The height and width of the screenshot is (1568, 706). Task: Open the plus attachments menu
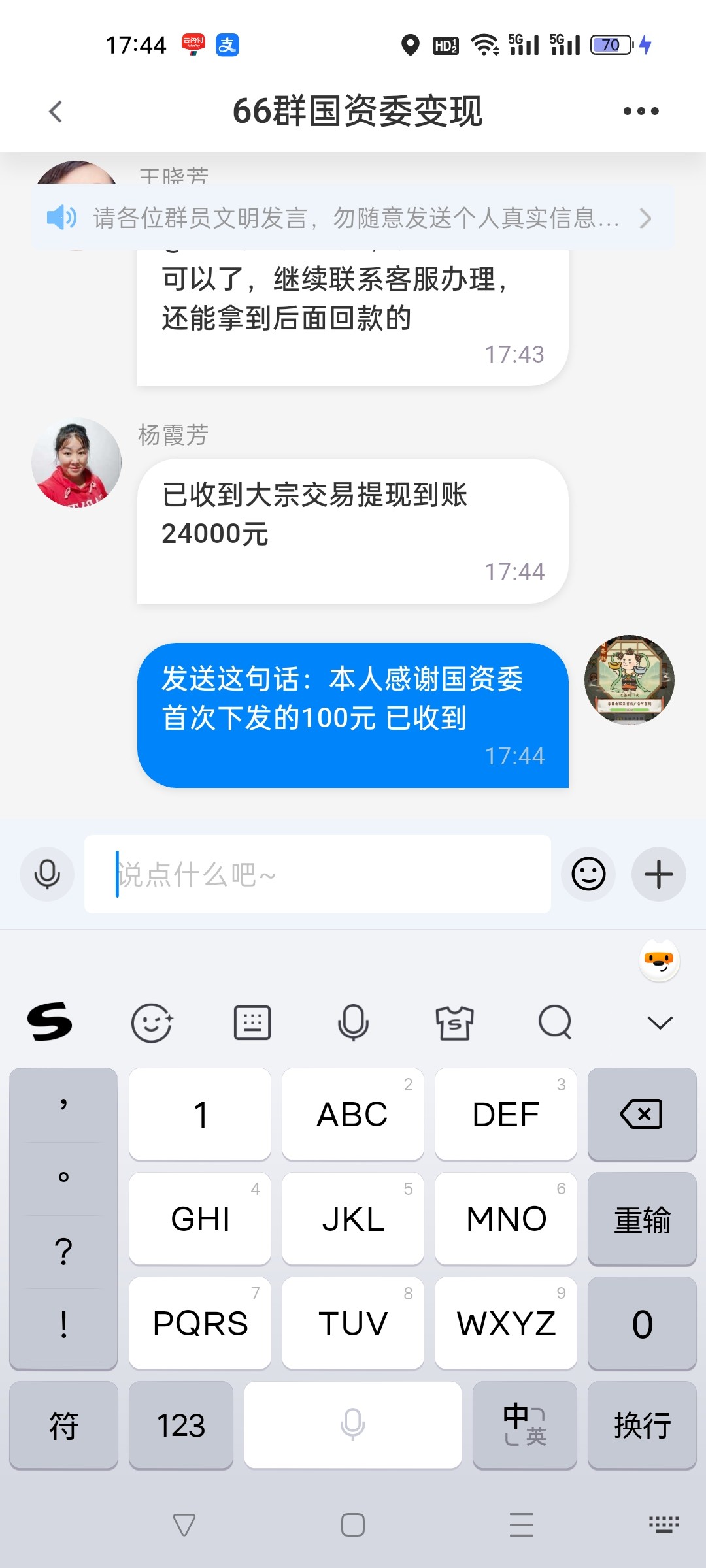click(658, 874)
